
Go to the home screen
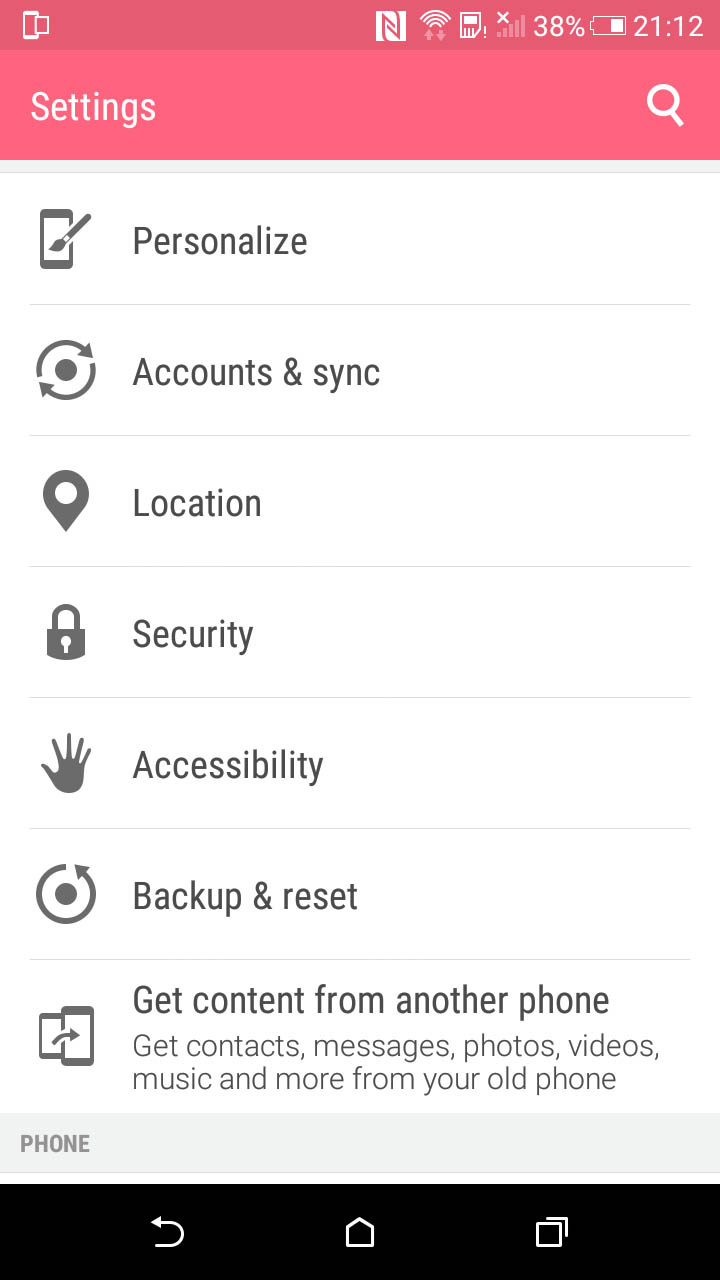pos(360,1232)
